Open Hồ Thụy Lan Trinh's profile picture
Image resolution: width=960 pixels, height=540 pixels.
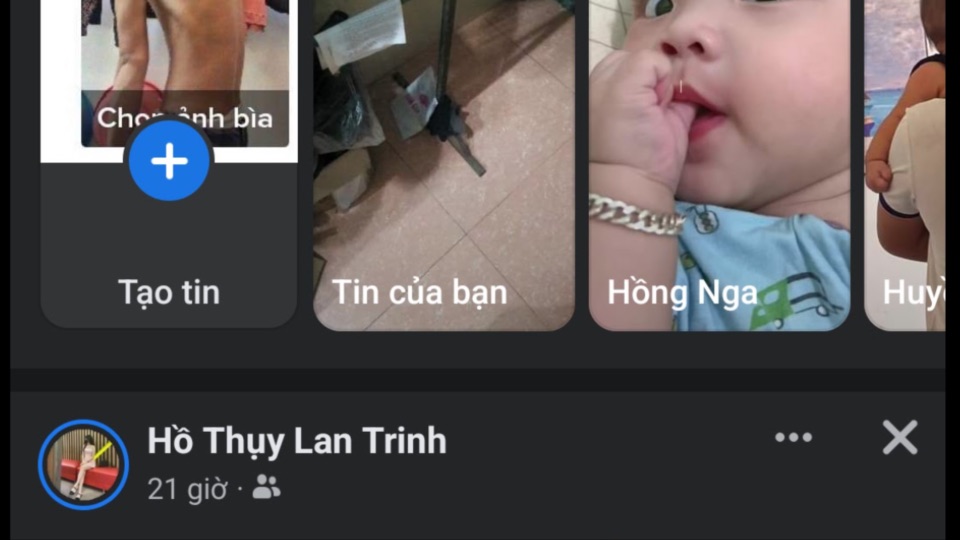[83, 465]
